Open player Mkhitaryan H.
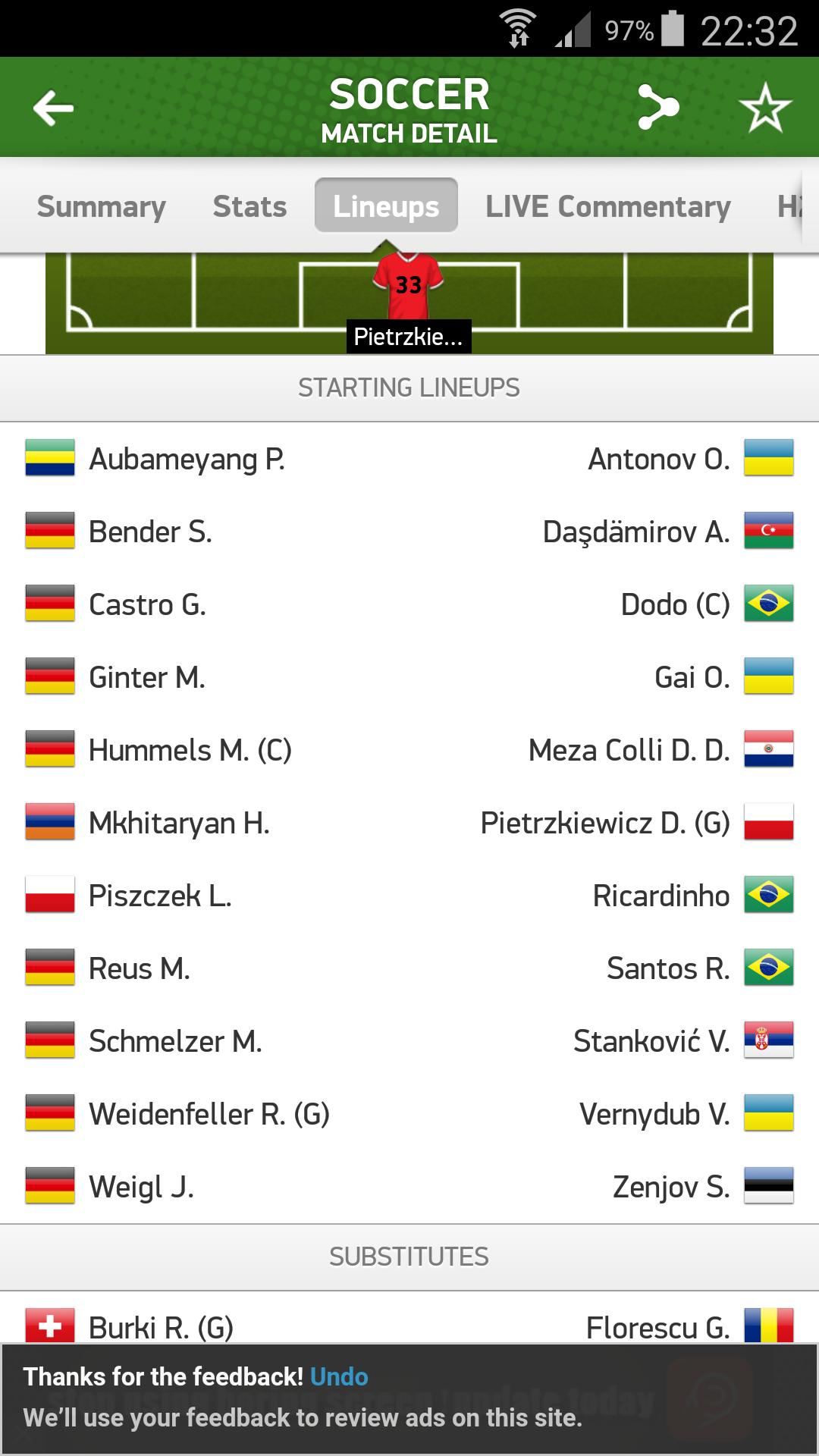The image size is (819, 1456). [x=179, y=823]
